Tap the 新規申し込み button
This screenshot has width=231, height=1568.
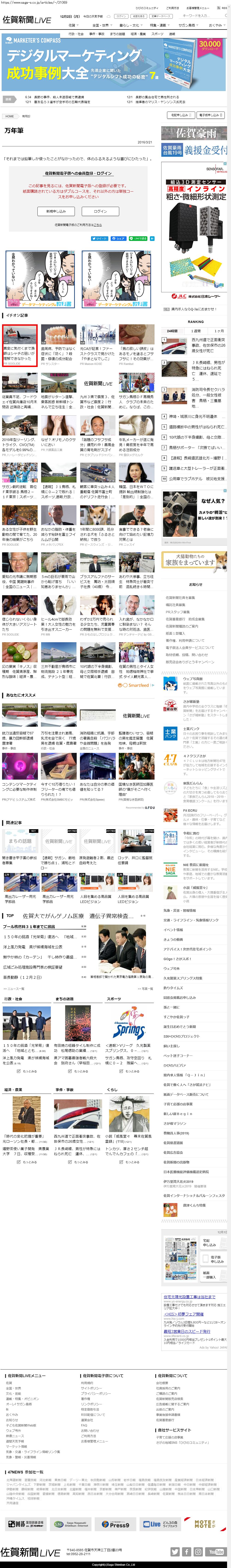click(56, 211)
